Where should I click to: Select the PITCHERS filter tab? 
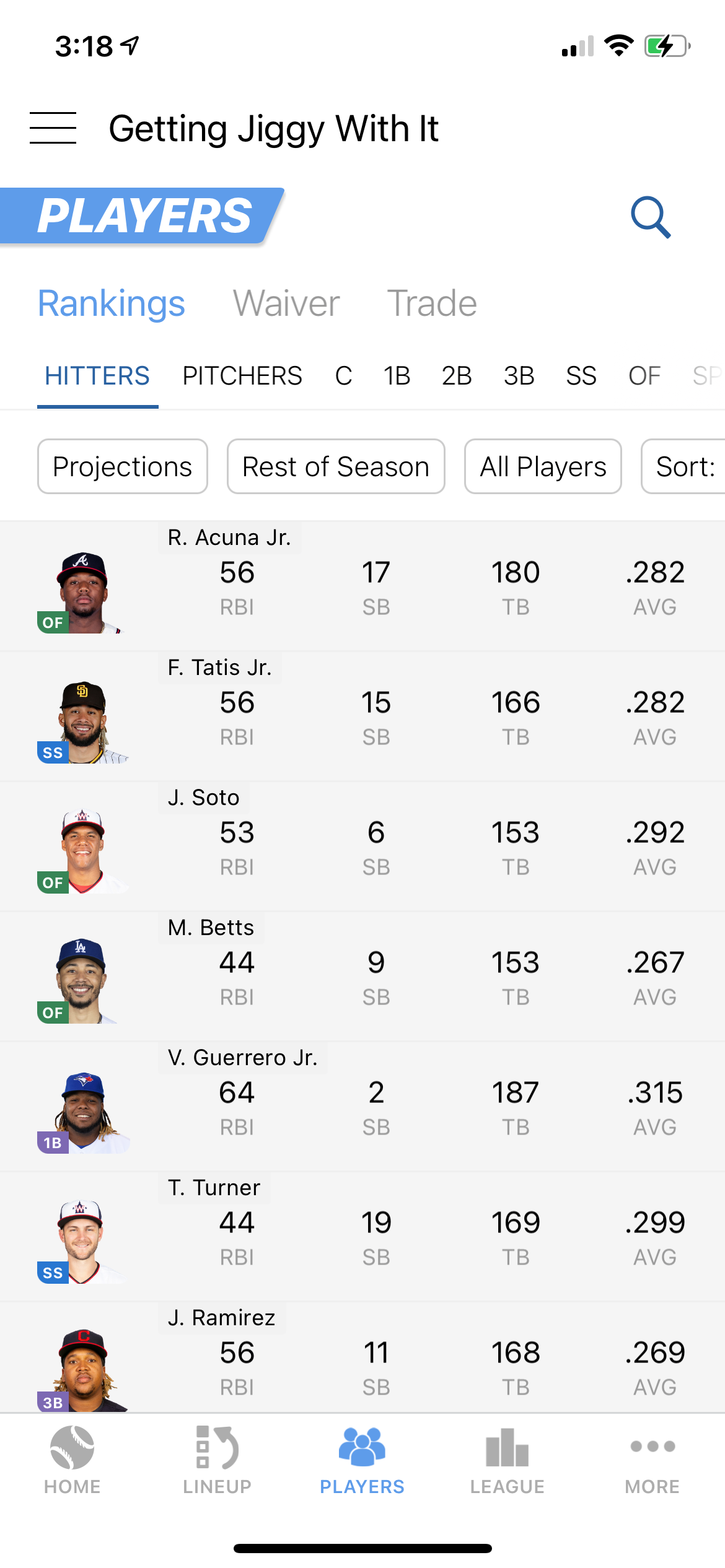pyautogui.click(x=242, y=376)
